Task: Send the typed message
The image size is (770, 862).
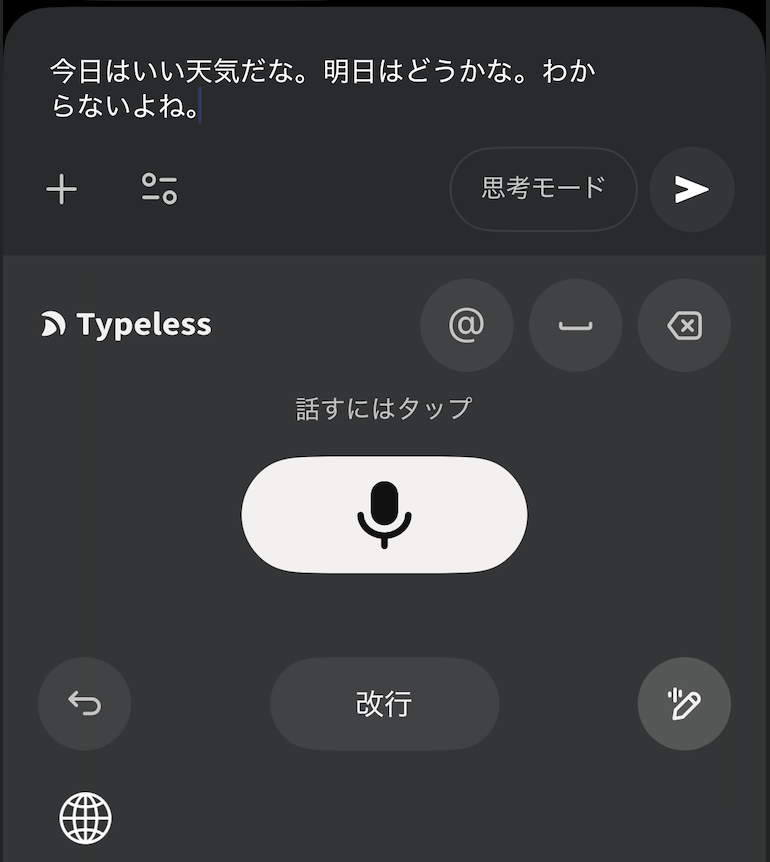Action: [691, 189]
